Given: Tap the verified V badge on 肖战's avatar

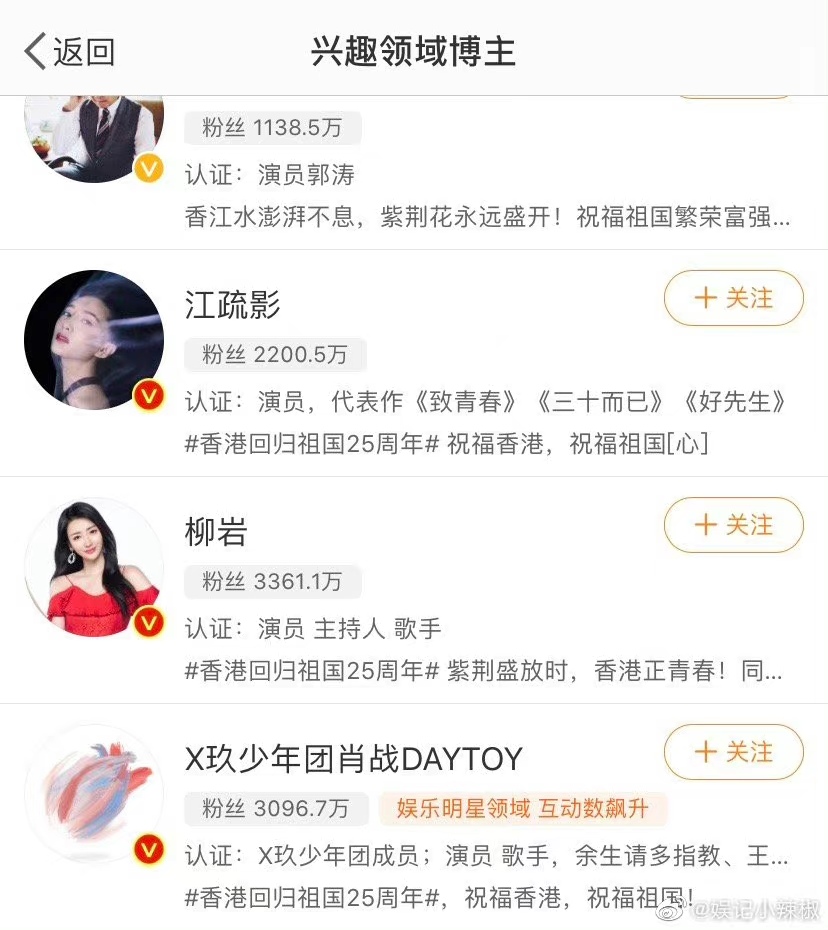Looking at the screenshot, I should point(148,851).
